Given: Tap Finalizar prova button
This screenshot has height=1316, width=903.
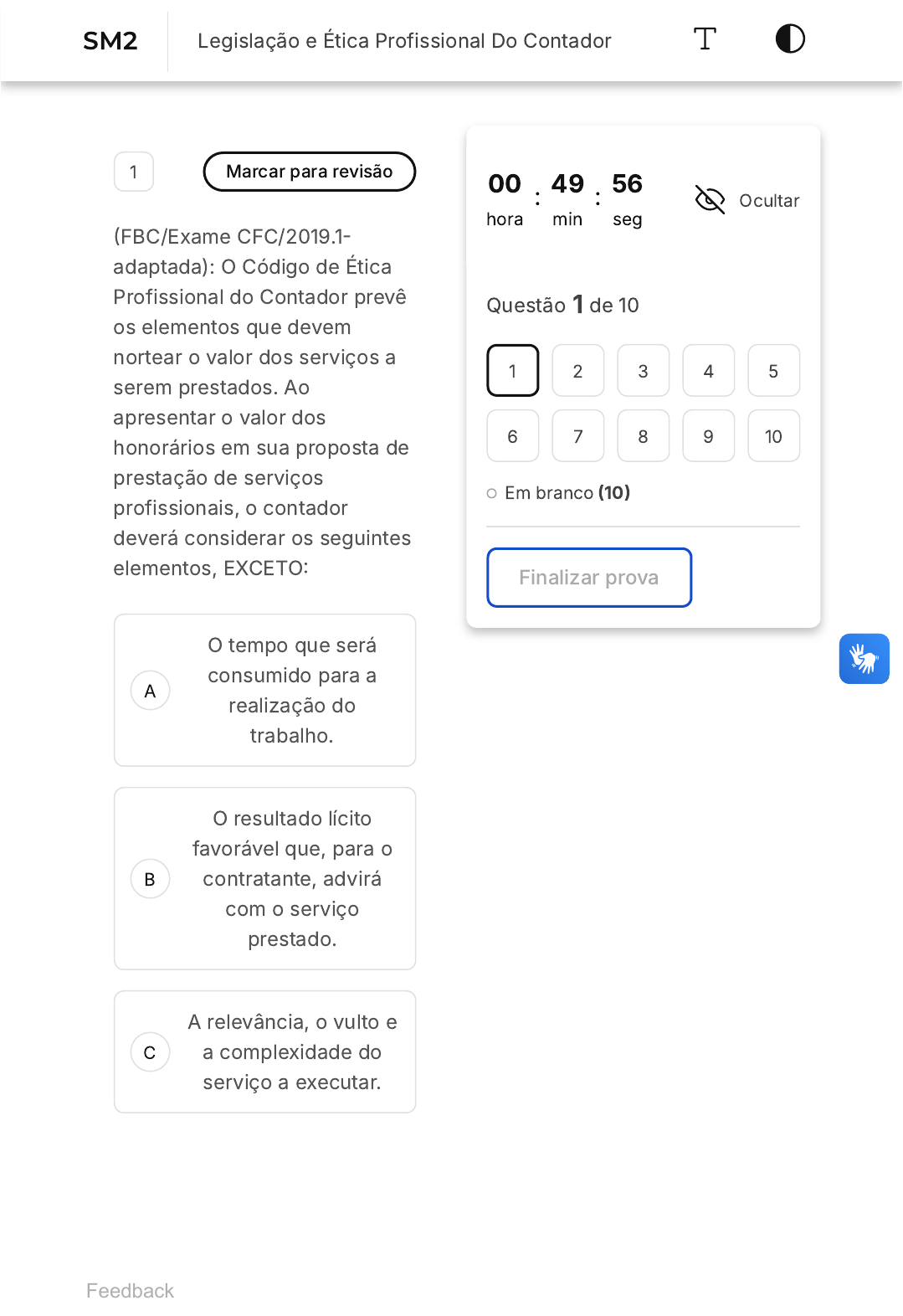Looking at the screenshot, I should coord(588,578).
